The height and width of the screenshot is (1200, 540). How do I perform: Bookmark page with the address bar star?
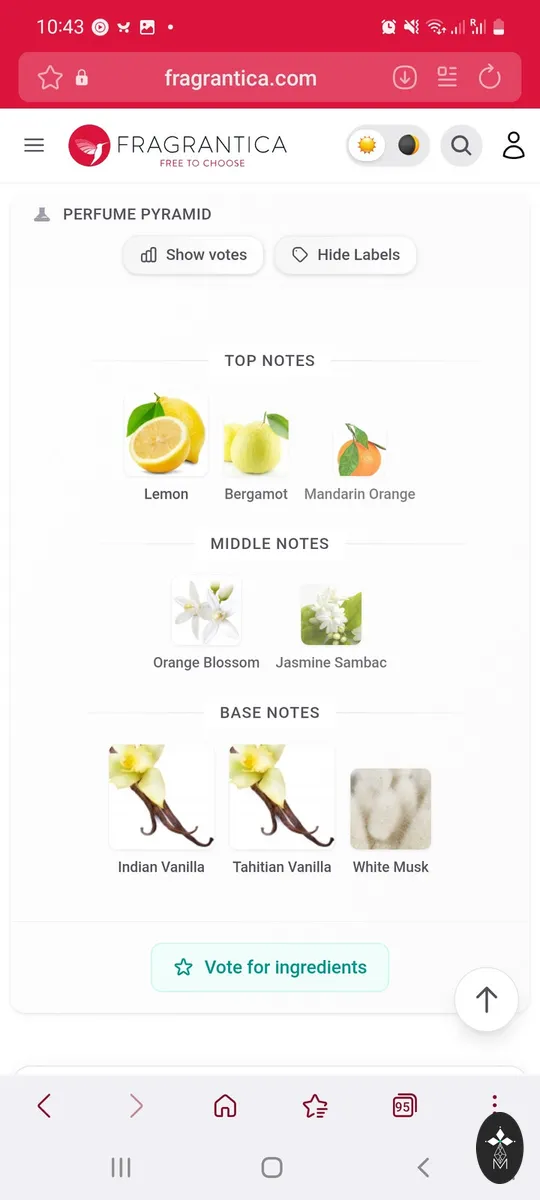click(50, 78)
